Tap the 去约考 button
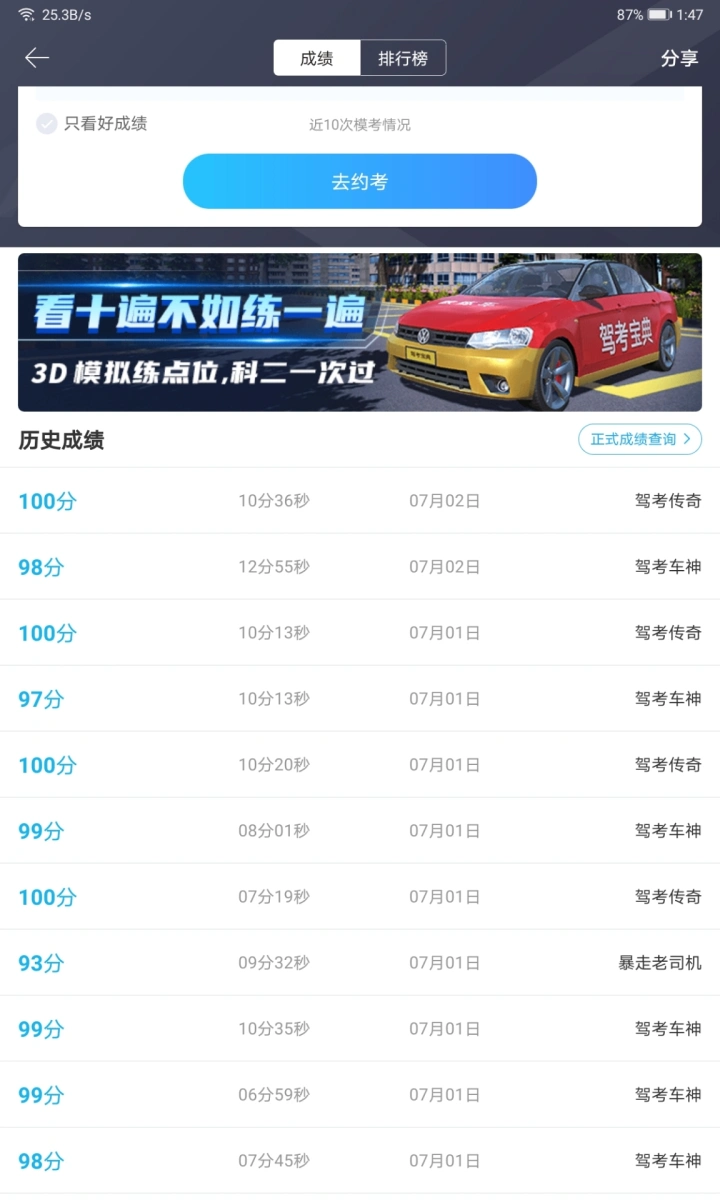This screenshot has height=1200, width=720. pyautogui.click(x=360, y=182)
